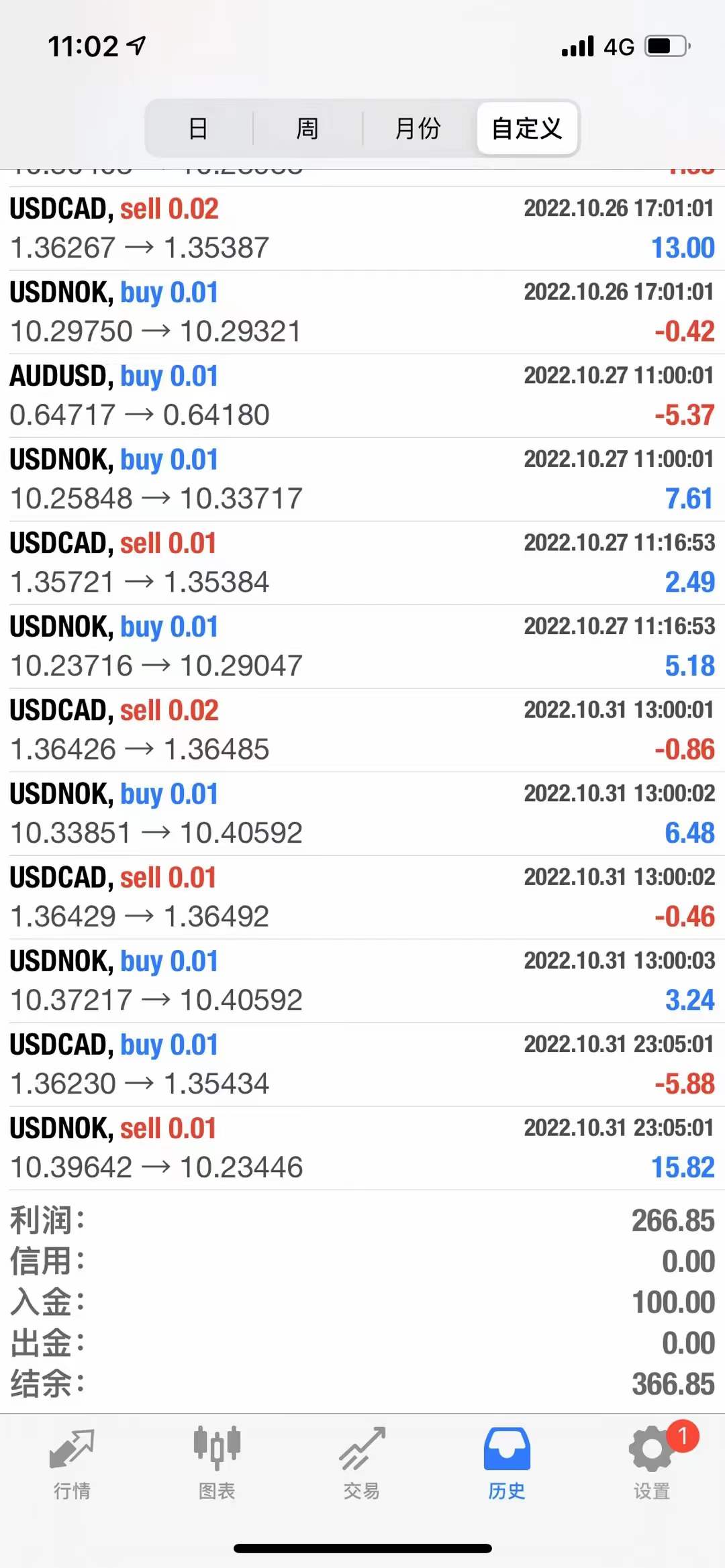
Task: View the AUDUSD buy 0.01 trade details
Action: click(362, 396)
